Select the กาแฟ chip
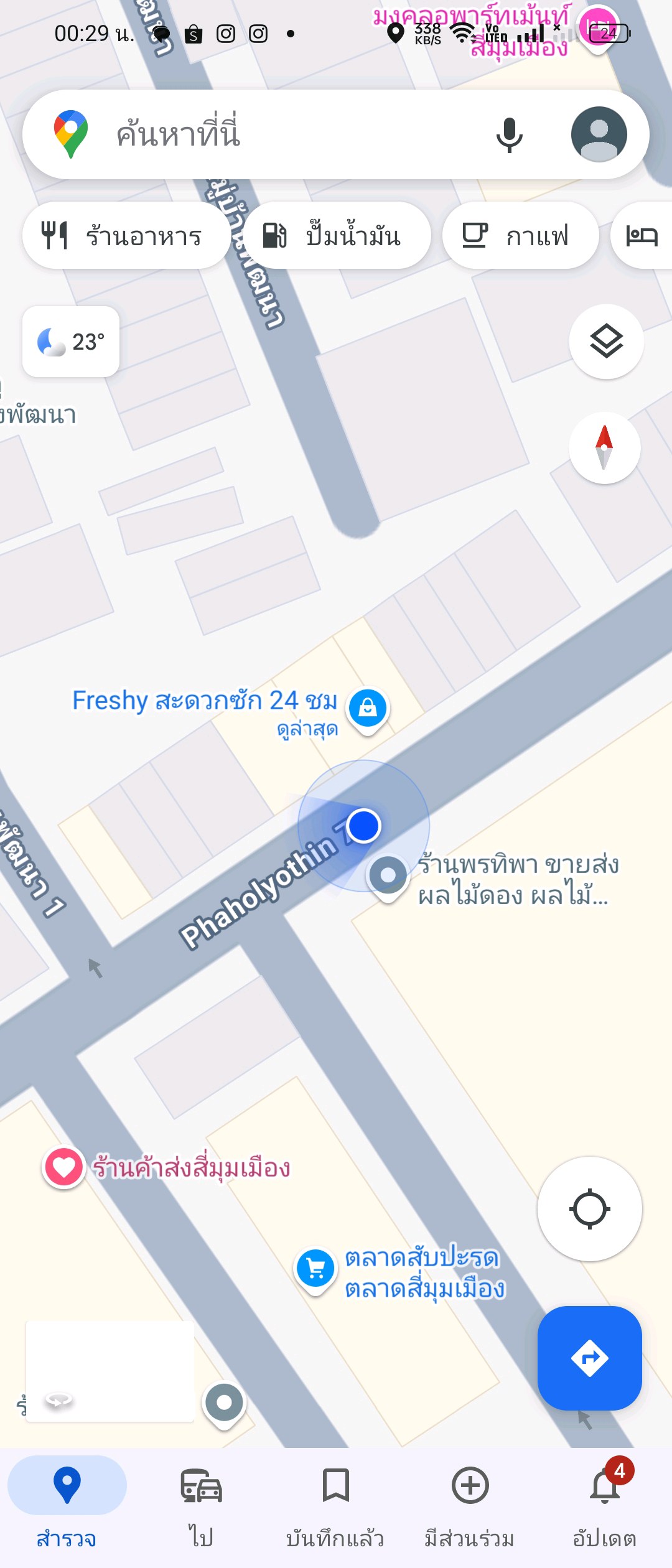Image resolution: width=672 pixels, height=1568 pixels. point(520,236)
